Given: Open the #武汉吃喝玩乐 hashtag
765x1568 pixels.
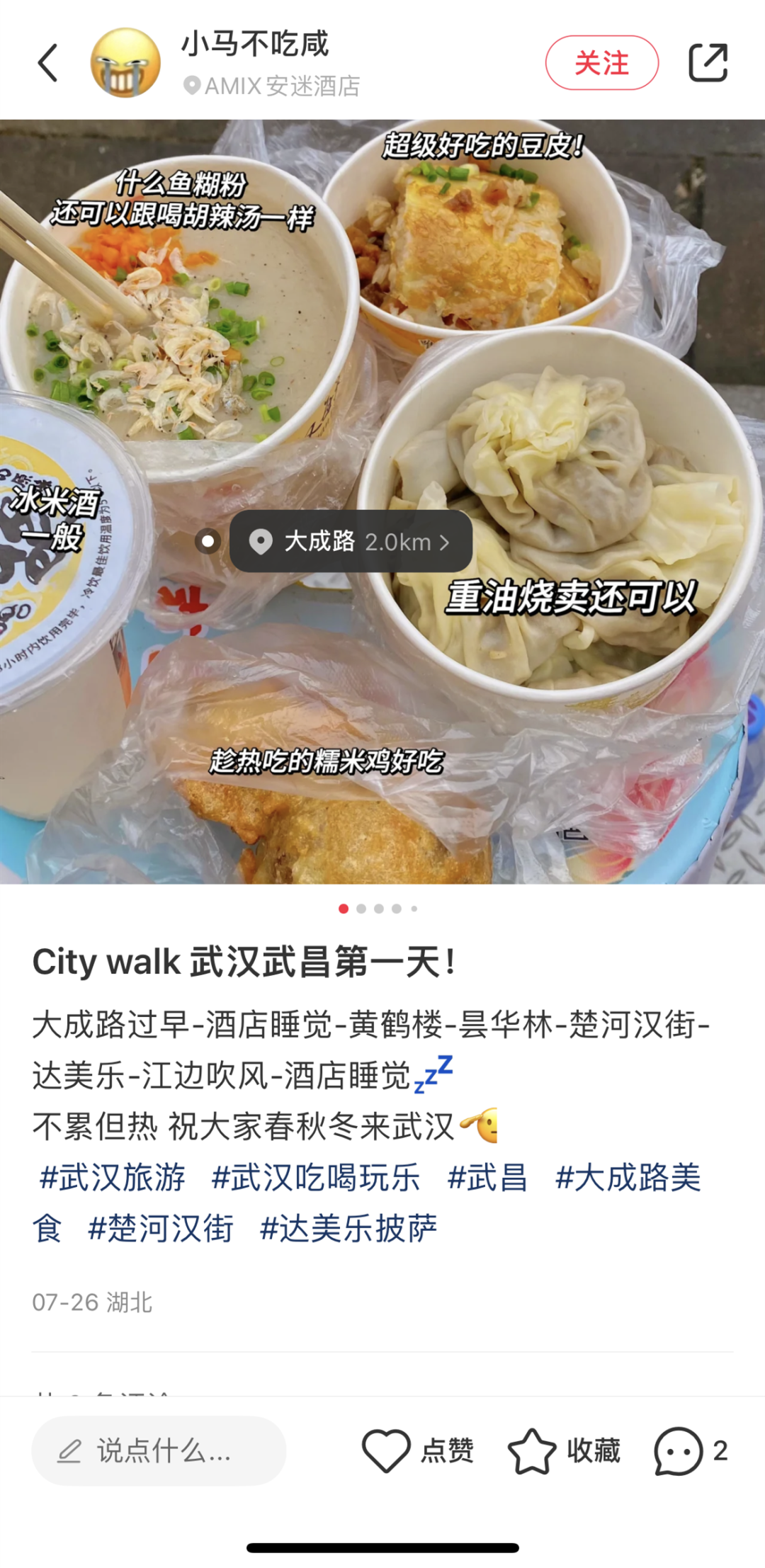Looking at the screenshot, I should [x=316, y=1178].
